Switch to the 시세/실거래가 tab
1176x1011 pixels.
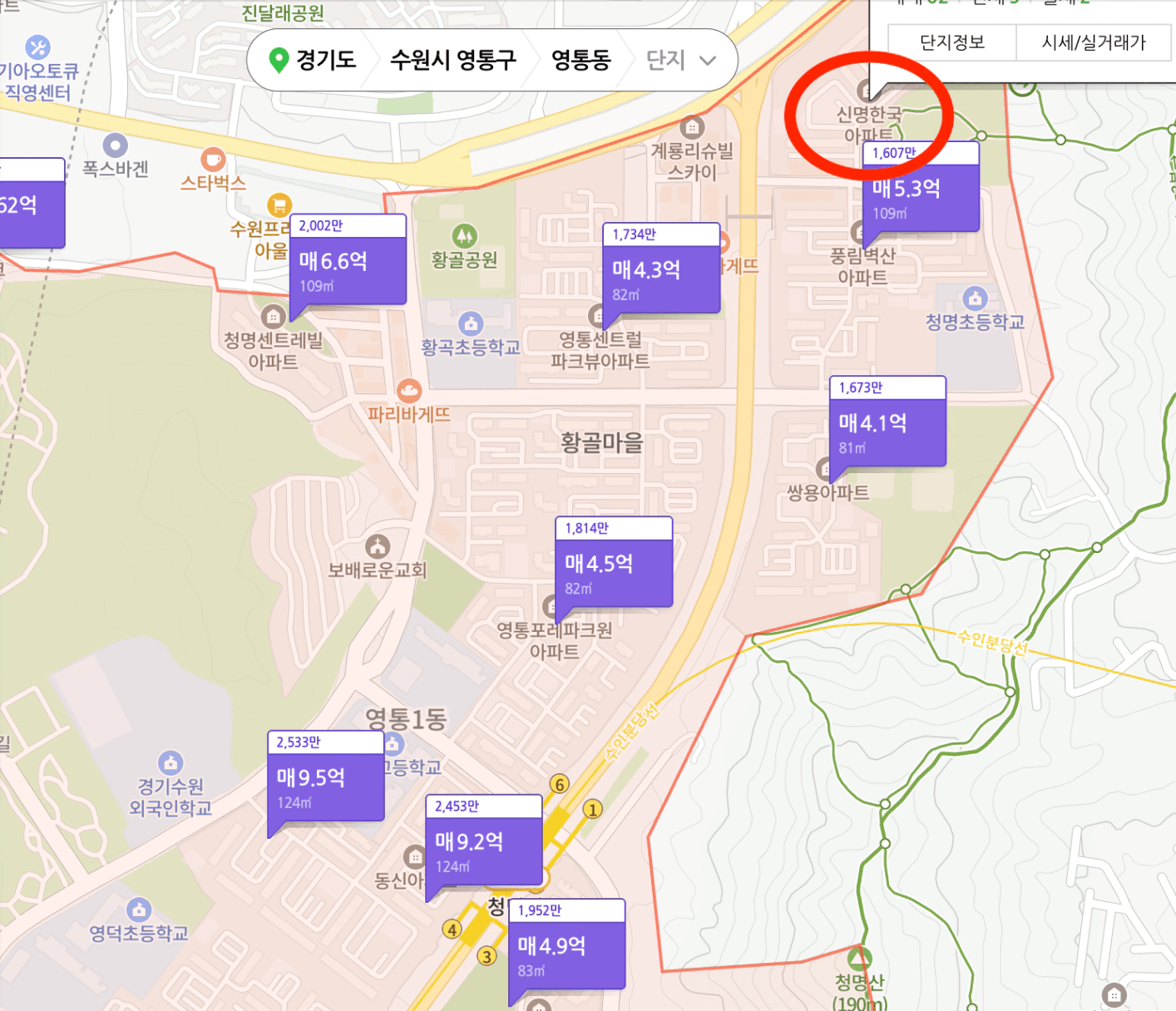coord(1094,42)
